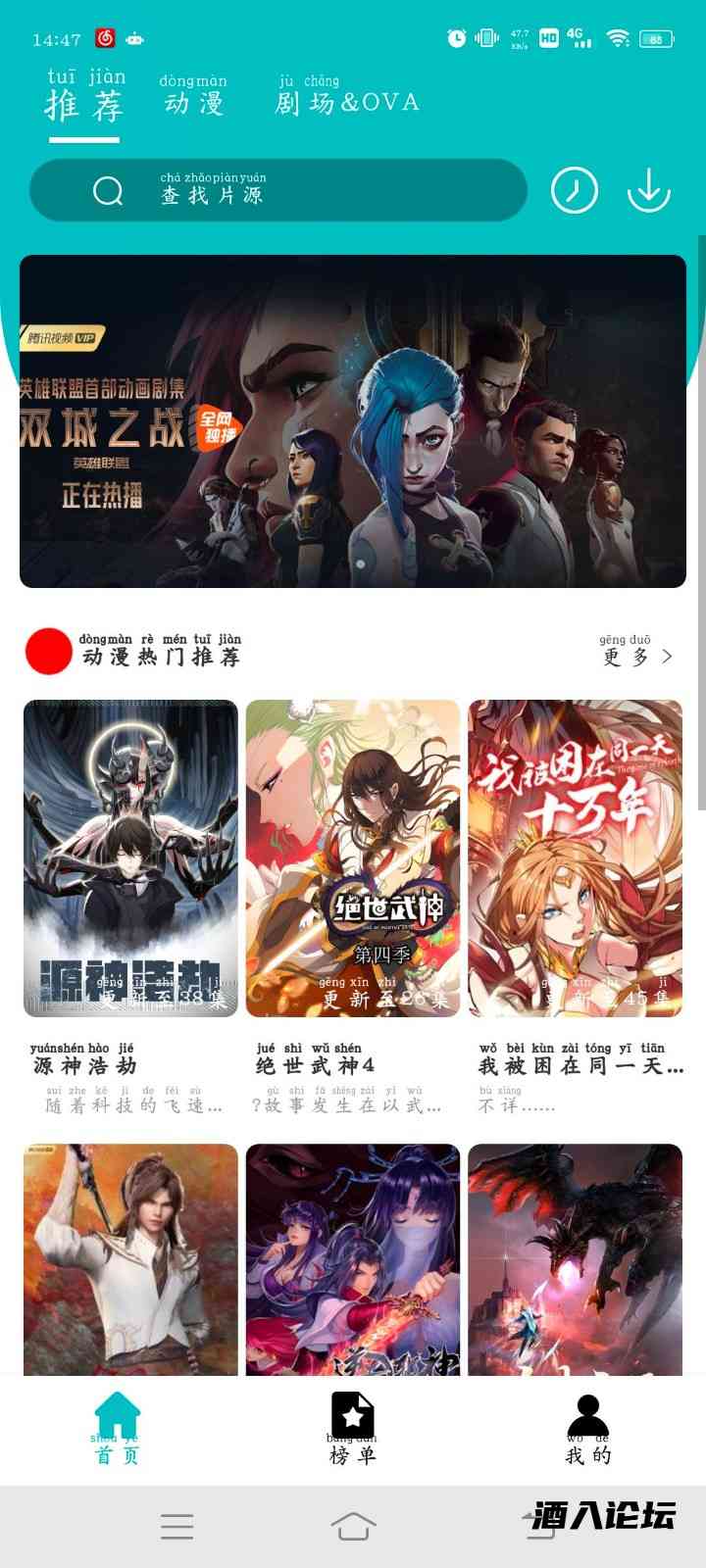View 更多 popular anime recommendations
This screenshot has width=706, height=1568.
pyautogui.click(x=637, y=655)
